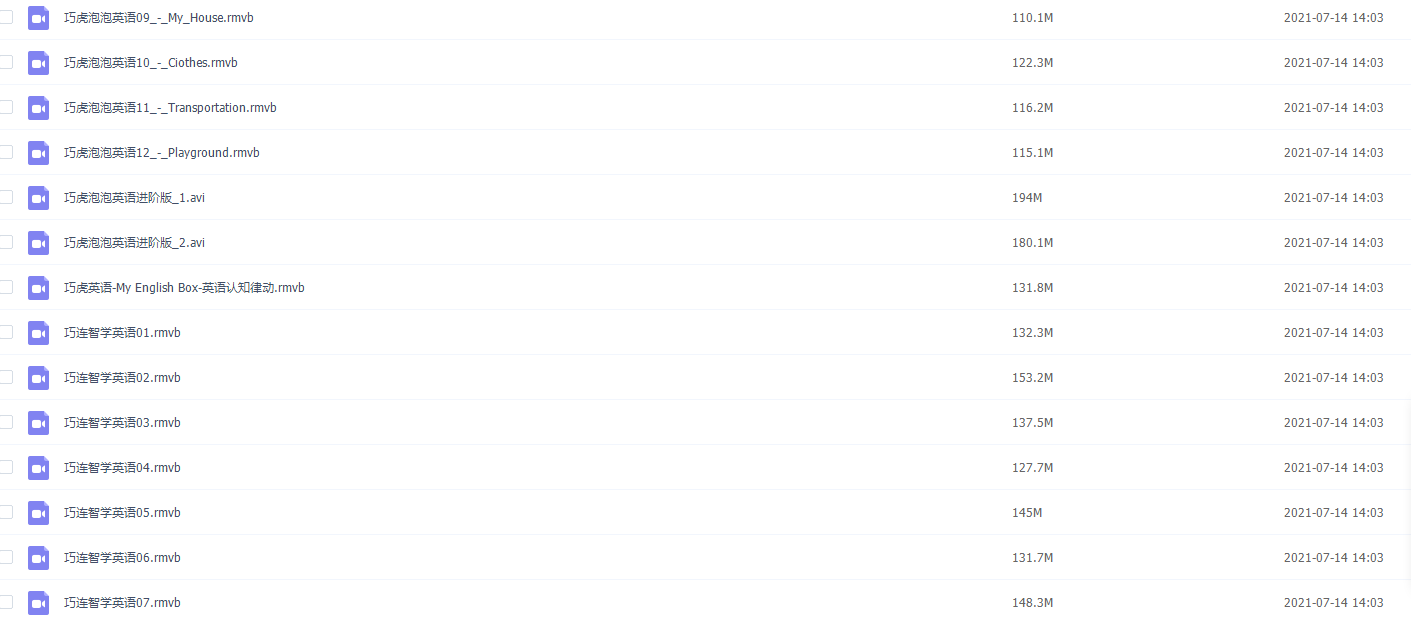This screenshot has width=1411, height=617.
Task: Check the box for 巧虎泡泡英语进阶版_2.avi
Action: [6, 242]
